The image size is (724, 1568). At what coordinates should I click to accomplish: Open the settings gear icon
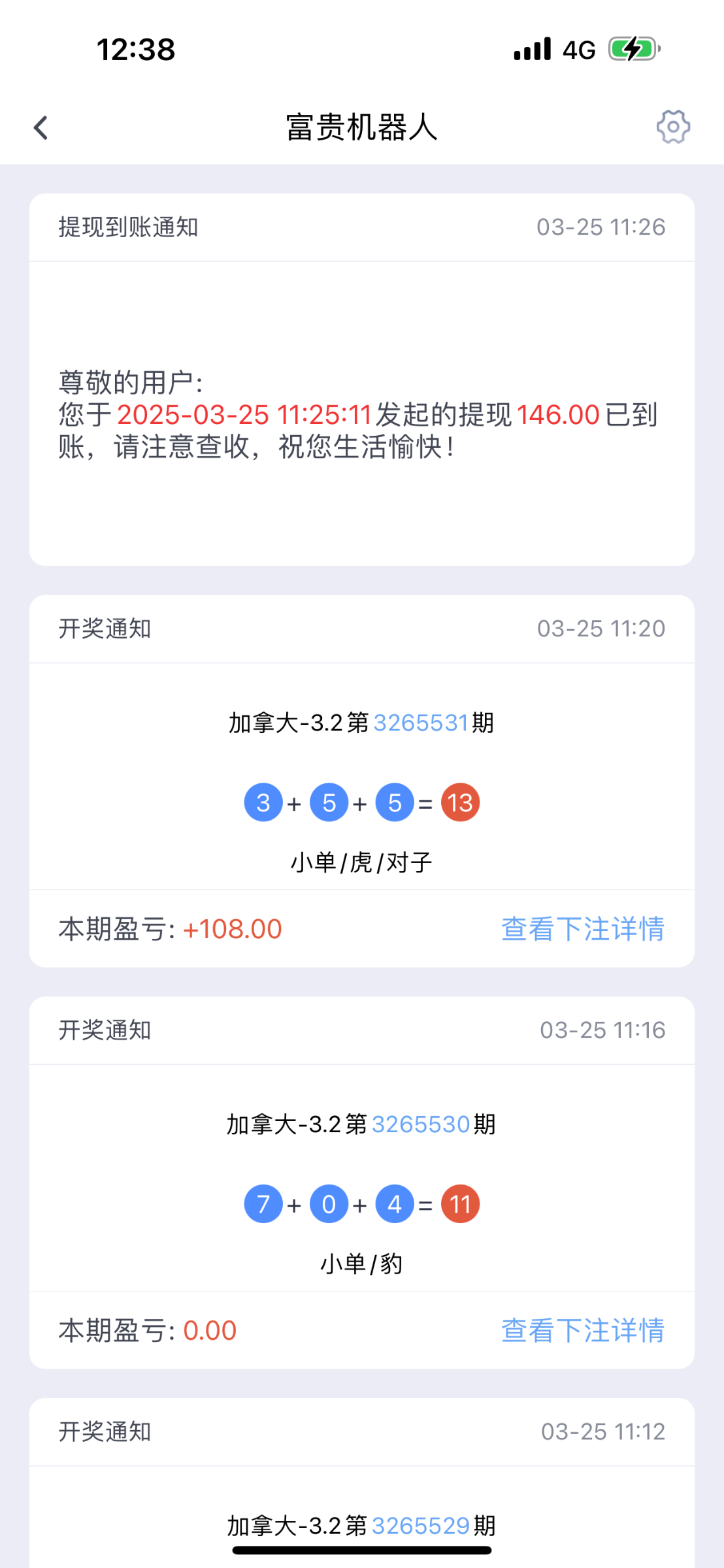coord(673,127)
